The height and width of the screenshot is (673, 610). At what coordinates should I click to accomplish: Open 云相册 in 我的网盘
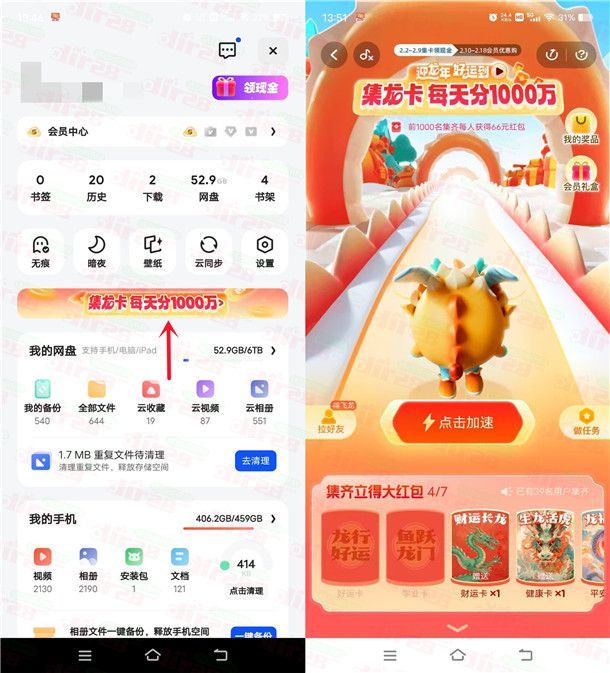[x=259, y=399]
